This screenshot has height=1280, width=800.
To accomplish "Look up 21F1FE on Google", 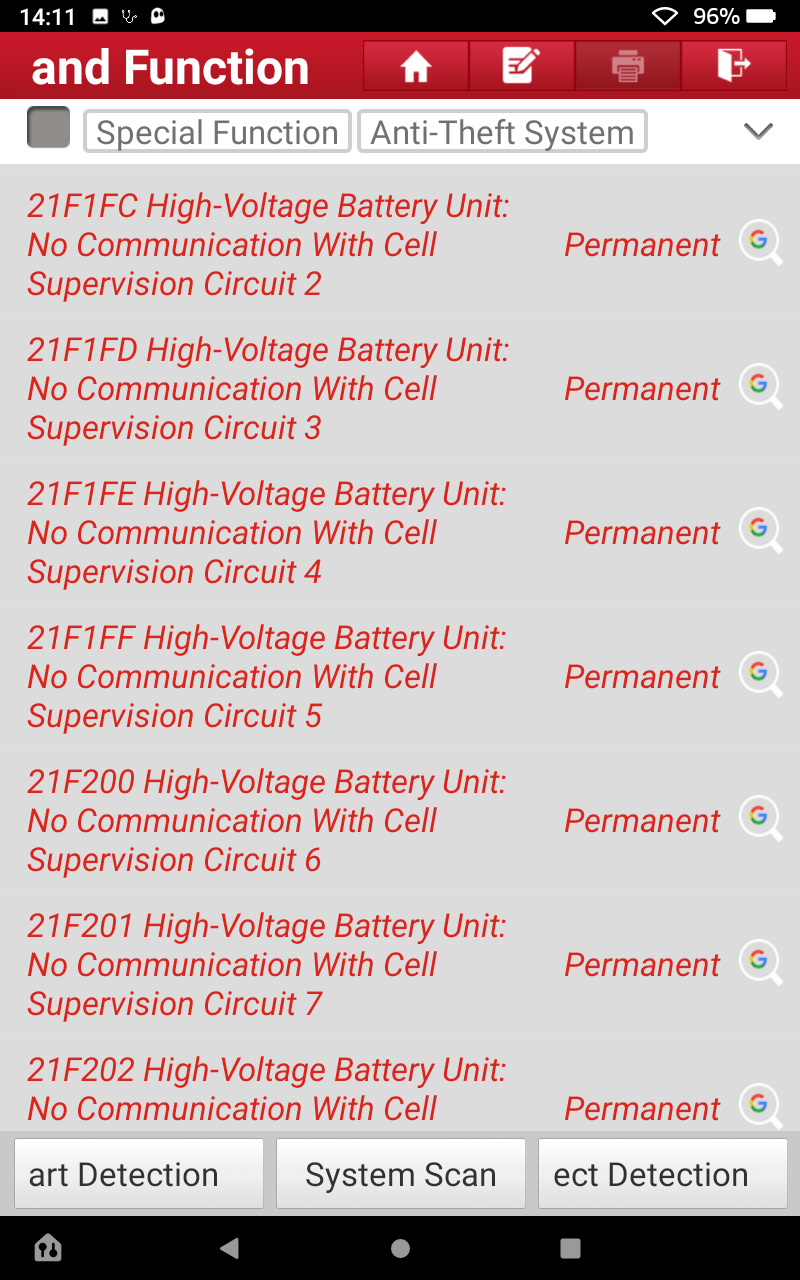I will [760, 531].
